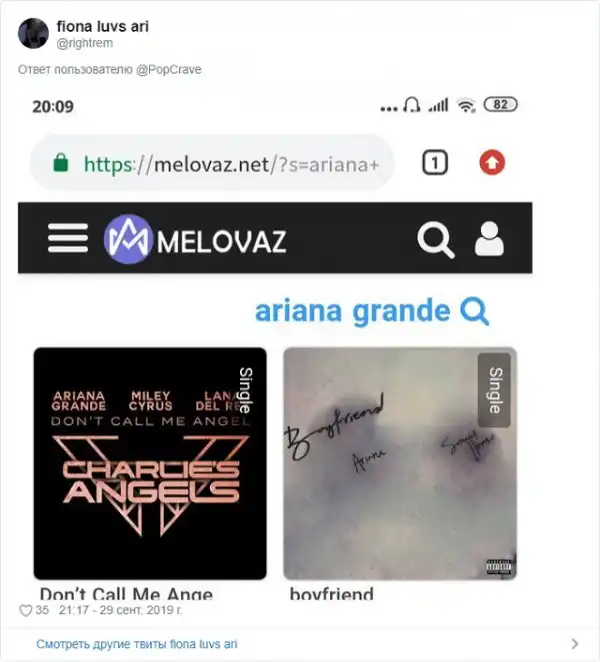Open fiona luvs ari's profile avatar

pos(34,33)
